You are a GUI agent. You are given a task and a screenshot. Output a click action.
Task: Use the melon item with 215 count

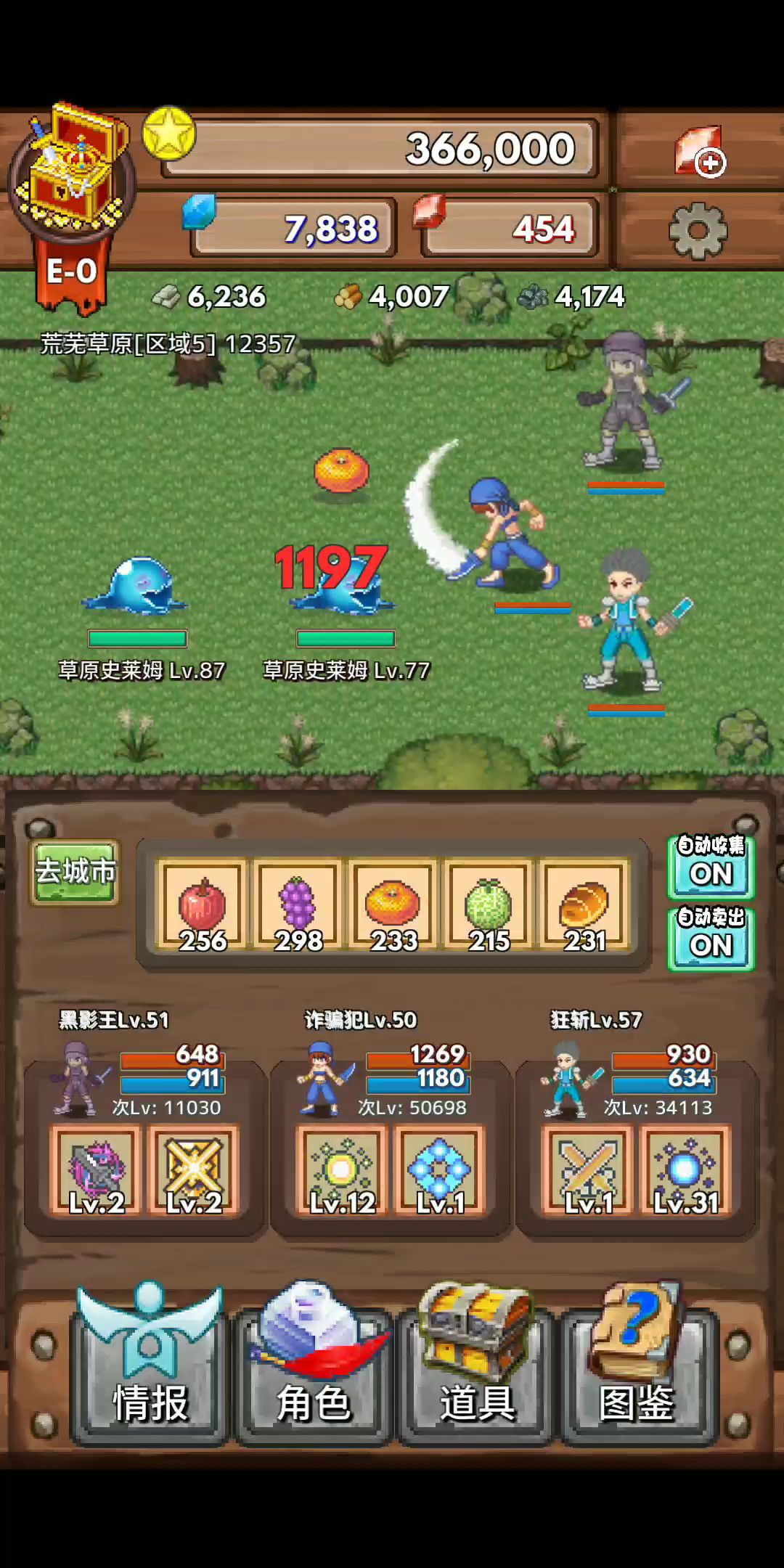(x=489, y=906)
